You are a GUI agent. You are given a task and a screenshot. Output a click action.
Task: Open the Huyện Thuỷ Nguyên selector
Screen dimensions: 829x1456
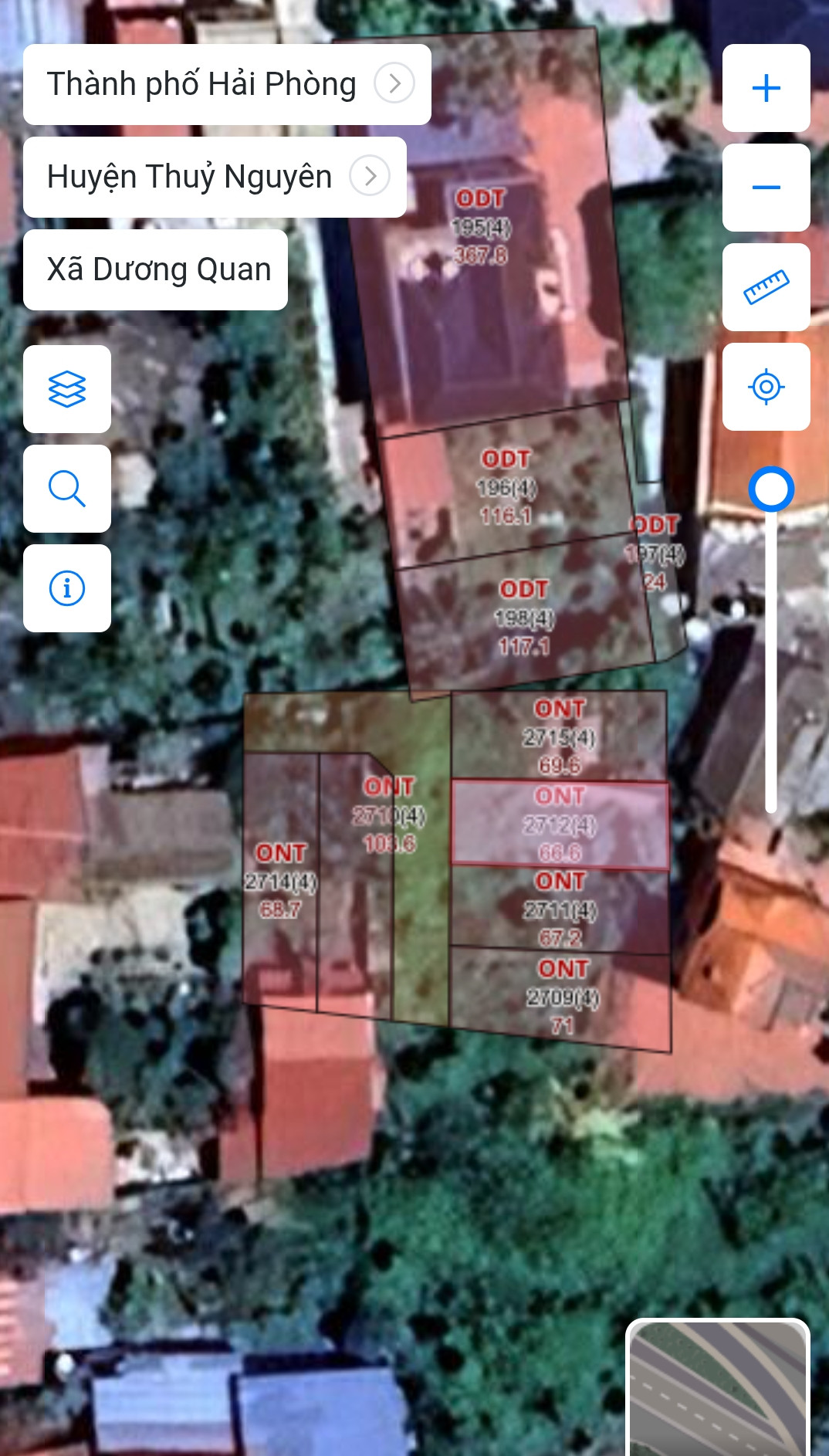pyautogui.click(x=215, y=177)
